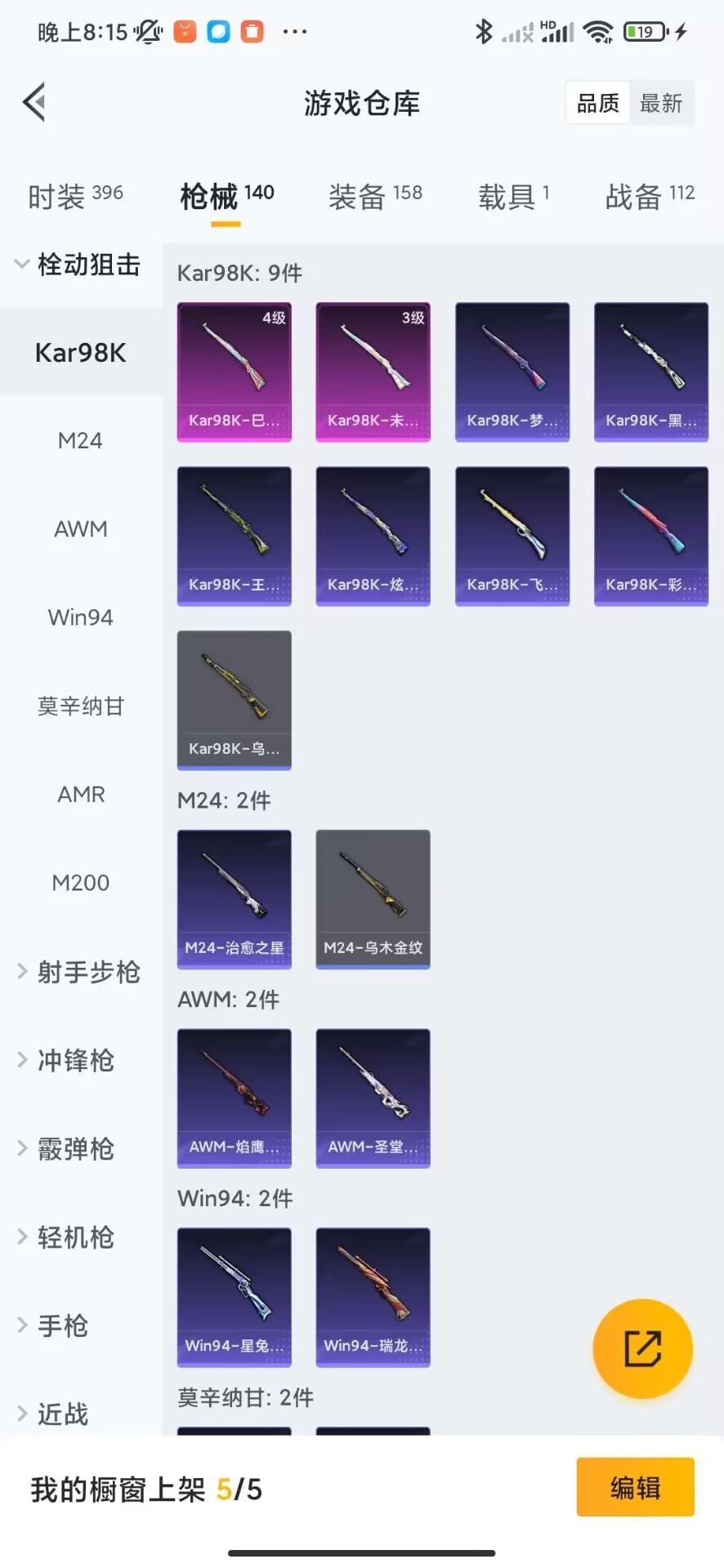Open the 装备 tab
The image size is (724, 1568).
click(375, 196)
